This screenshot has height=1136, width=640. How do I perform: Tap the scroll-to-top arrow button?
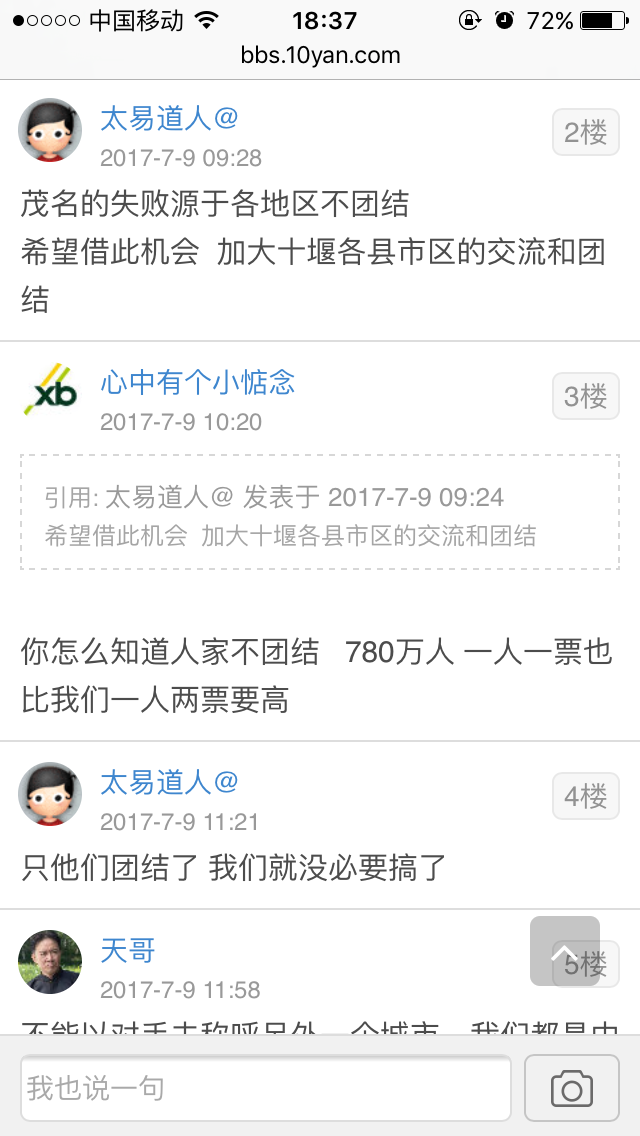coord(565,951)
